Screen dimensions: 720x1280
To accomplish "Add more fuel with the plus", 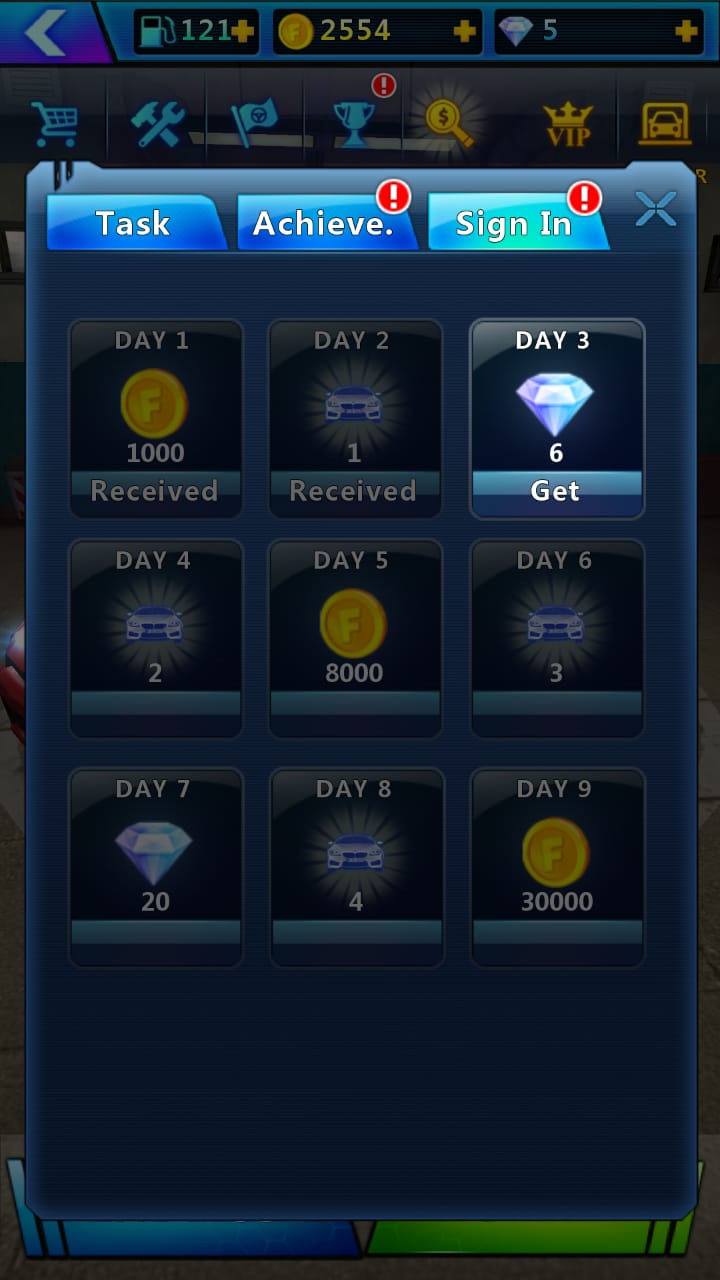I will pos(242,32).
